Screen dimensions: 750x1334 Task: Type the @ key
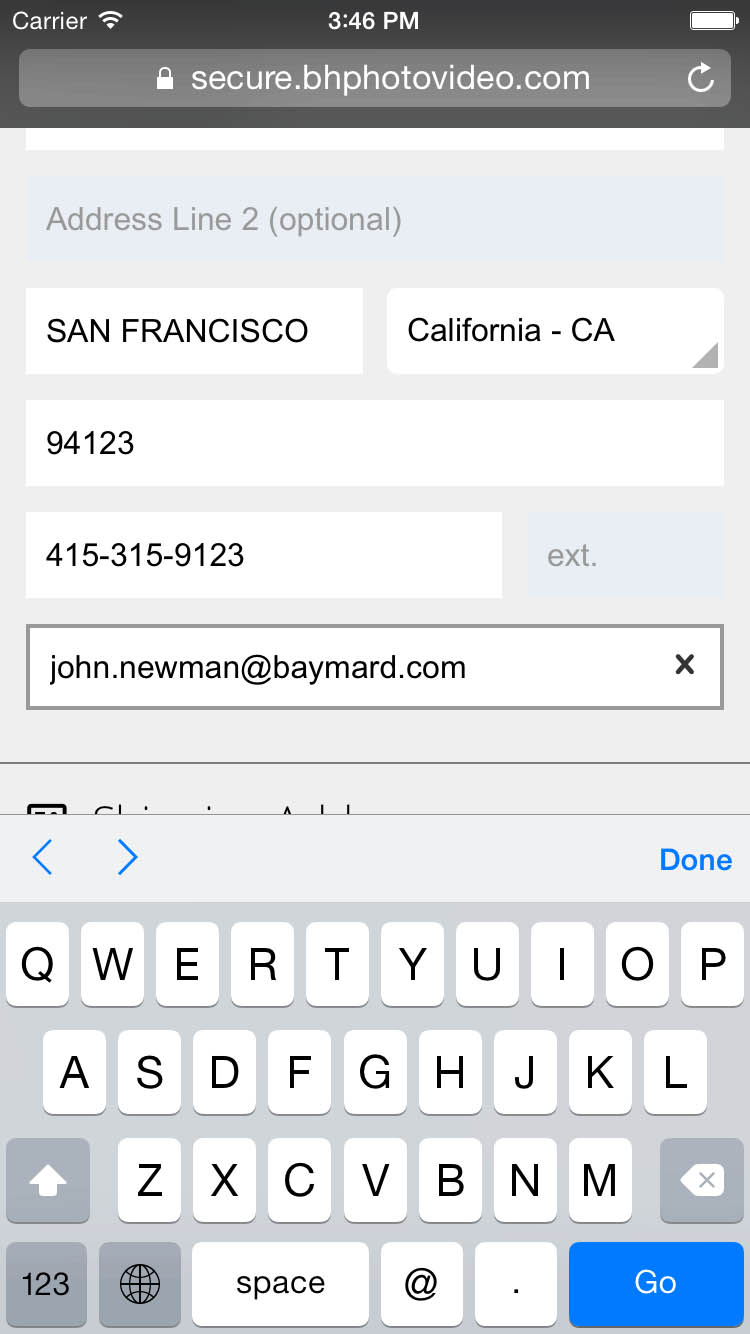point(420,1283)
